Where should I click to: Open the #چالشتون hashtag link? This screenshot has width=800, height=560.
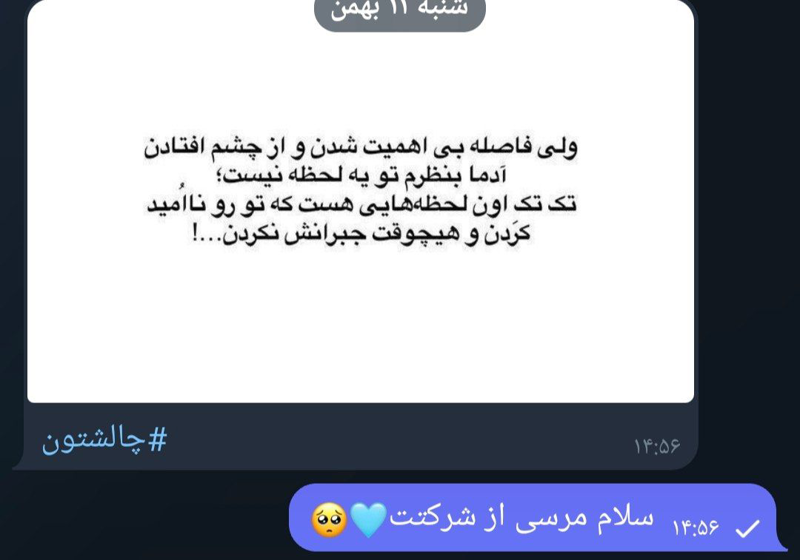click(x=104, y=441)
